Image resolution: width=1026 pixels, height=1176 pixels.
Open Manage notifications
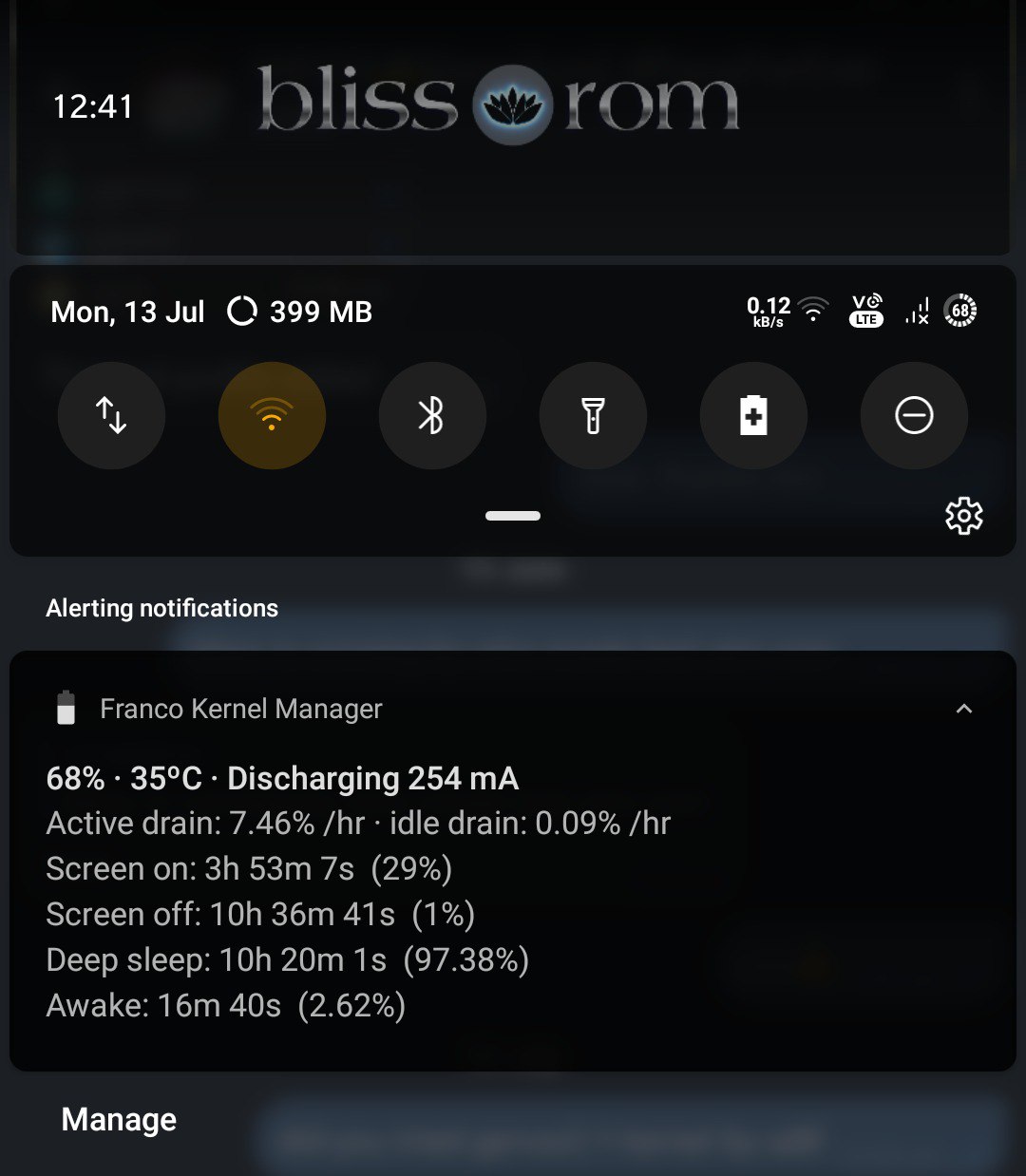[119, 1119]
